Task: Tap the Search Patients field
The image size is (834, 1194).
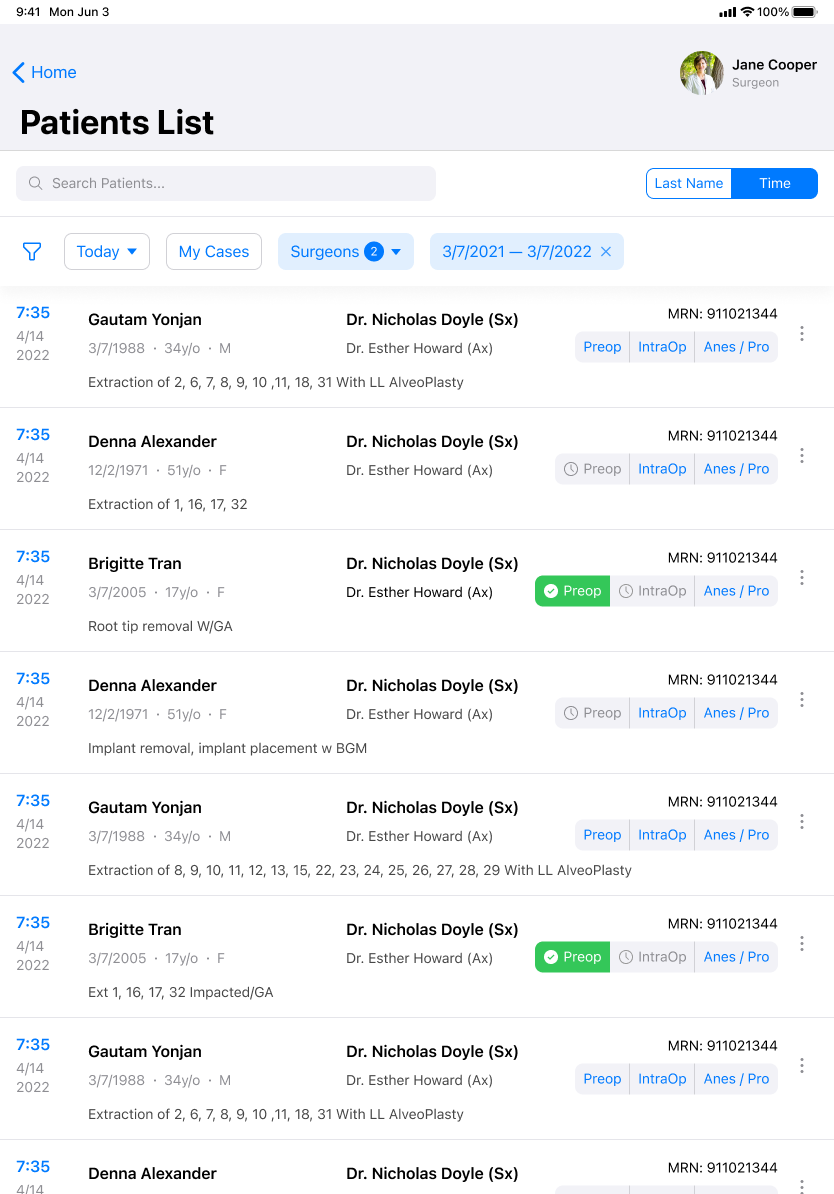Action: (x=226, y=183)
